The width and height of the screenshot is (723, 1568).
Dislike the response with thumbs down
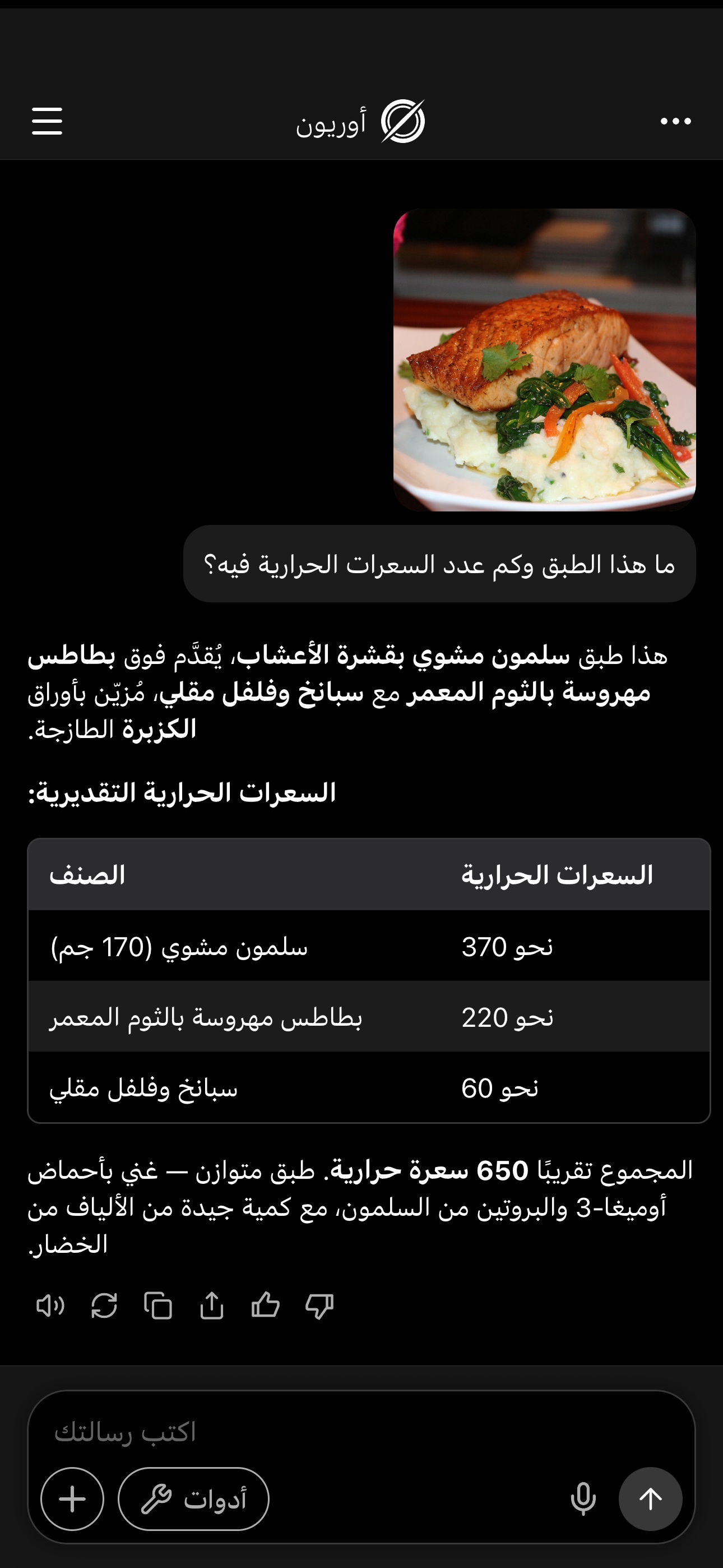(x=319, y=1306)
